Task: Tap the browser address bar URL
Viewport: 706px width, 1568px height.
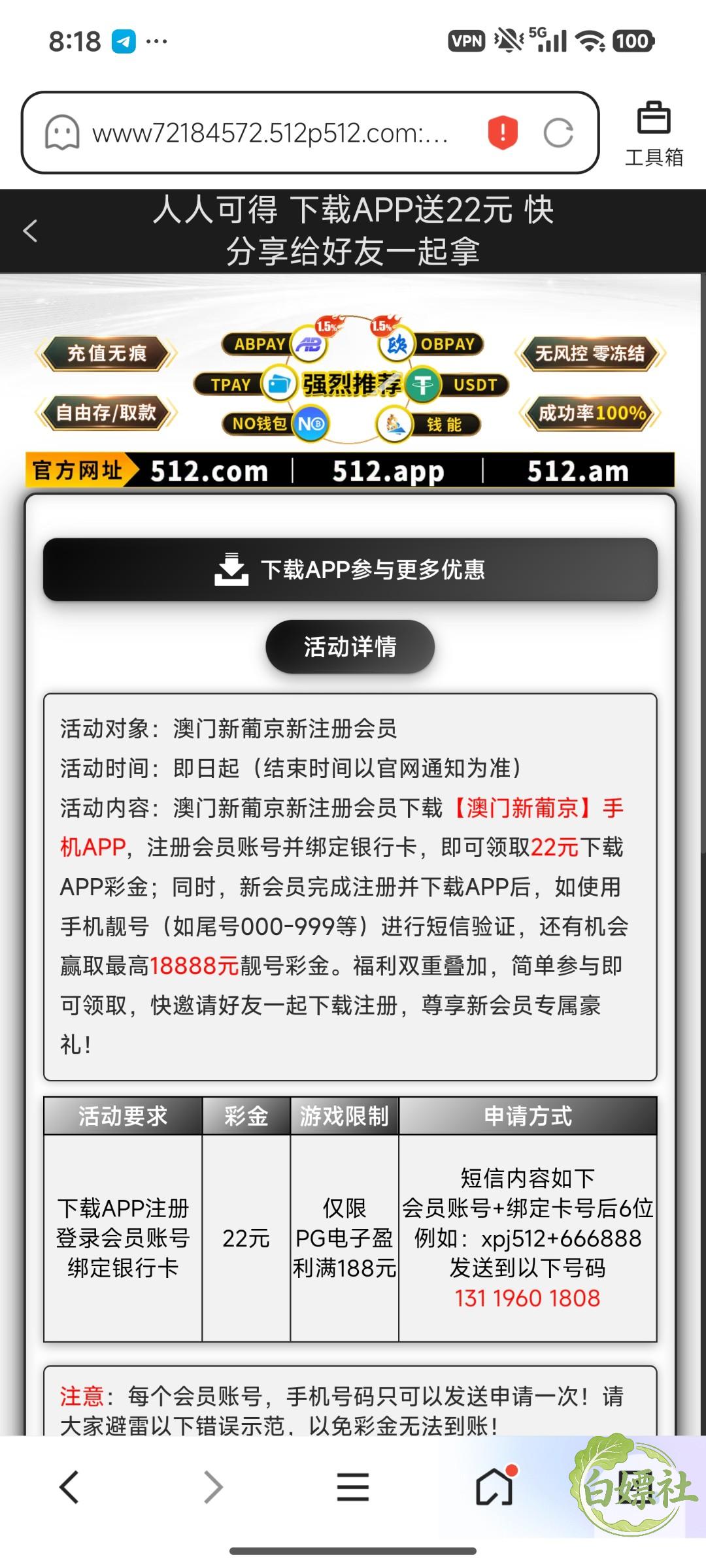Action: pos(270,133)
